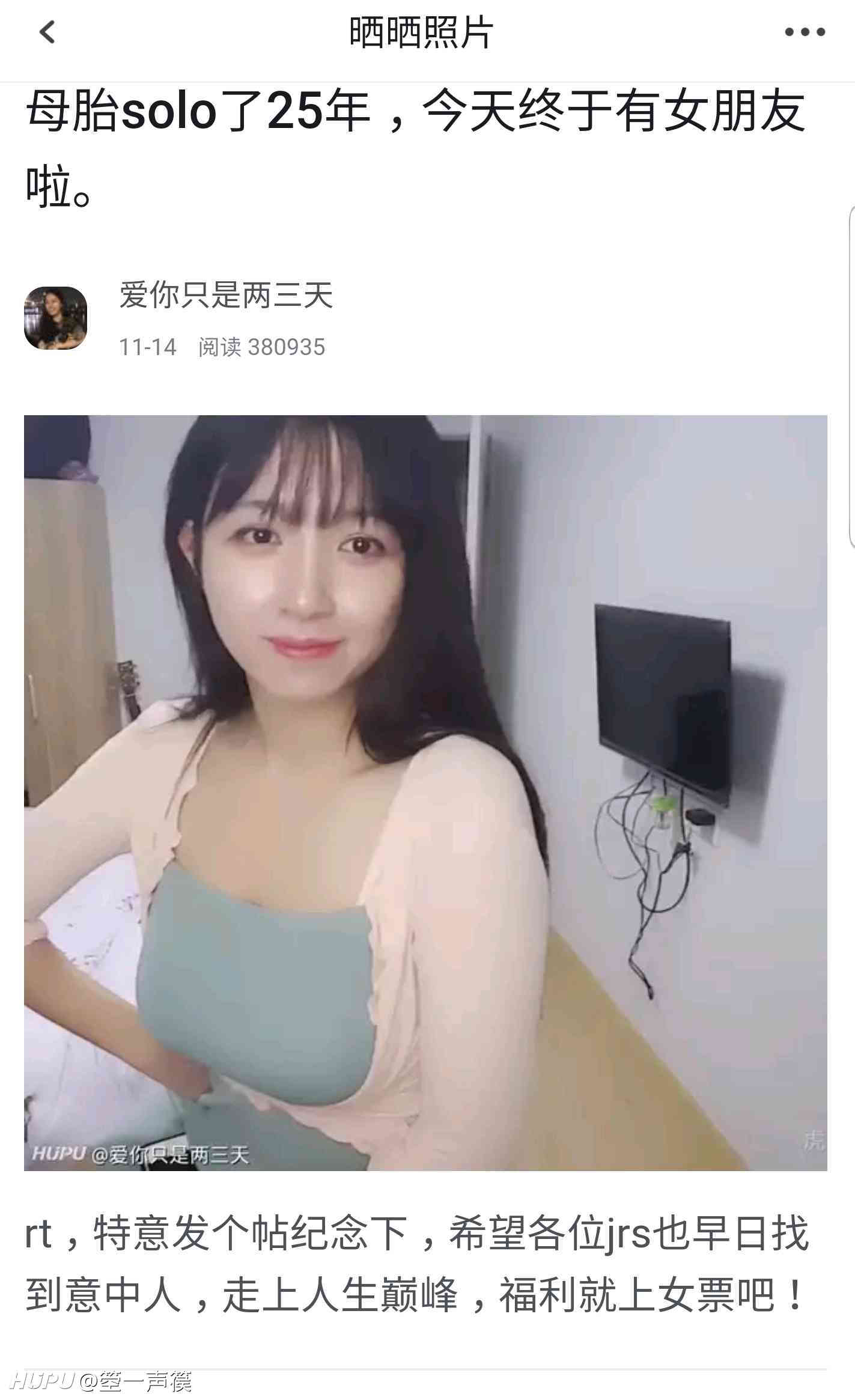
Task: Open username 爱你只是两三天 profile
Action: (226, 296)
